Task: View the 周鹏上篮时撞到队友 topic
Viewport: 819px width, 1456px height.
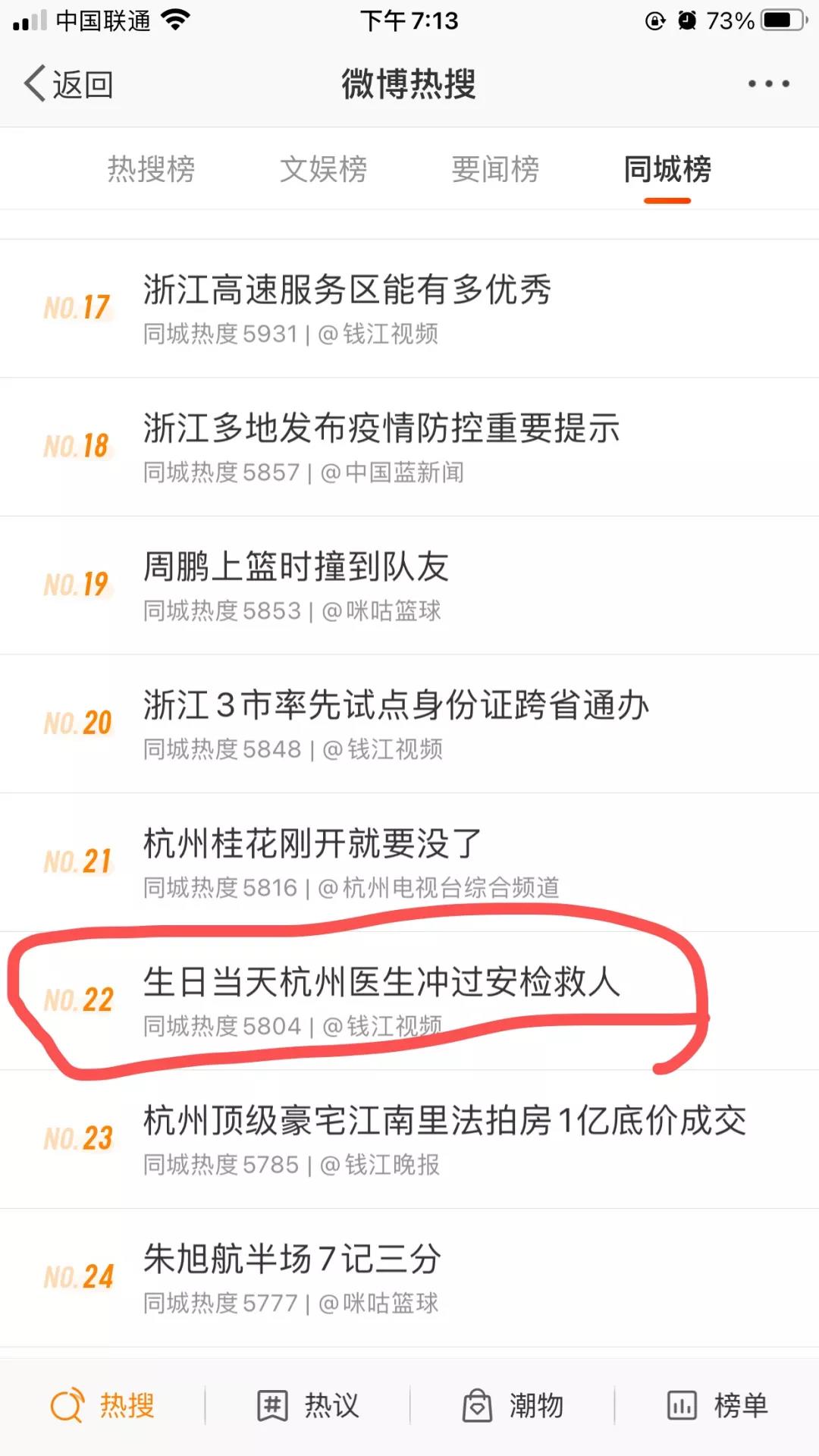Action: coord(296,567)
